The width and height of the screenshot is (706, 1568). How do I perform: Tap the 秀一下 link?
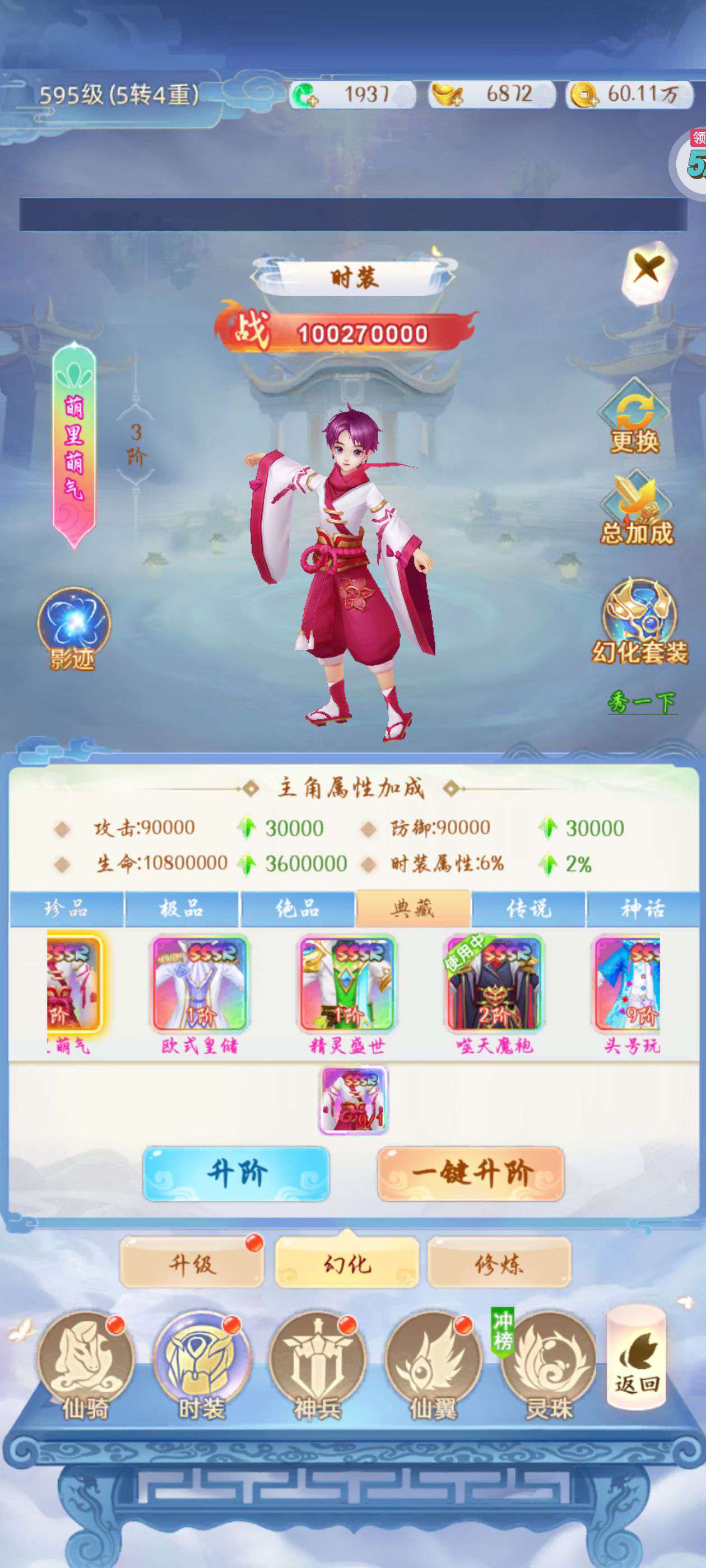pos(642,703)
